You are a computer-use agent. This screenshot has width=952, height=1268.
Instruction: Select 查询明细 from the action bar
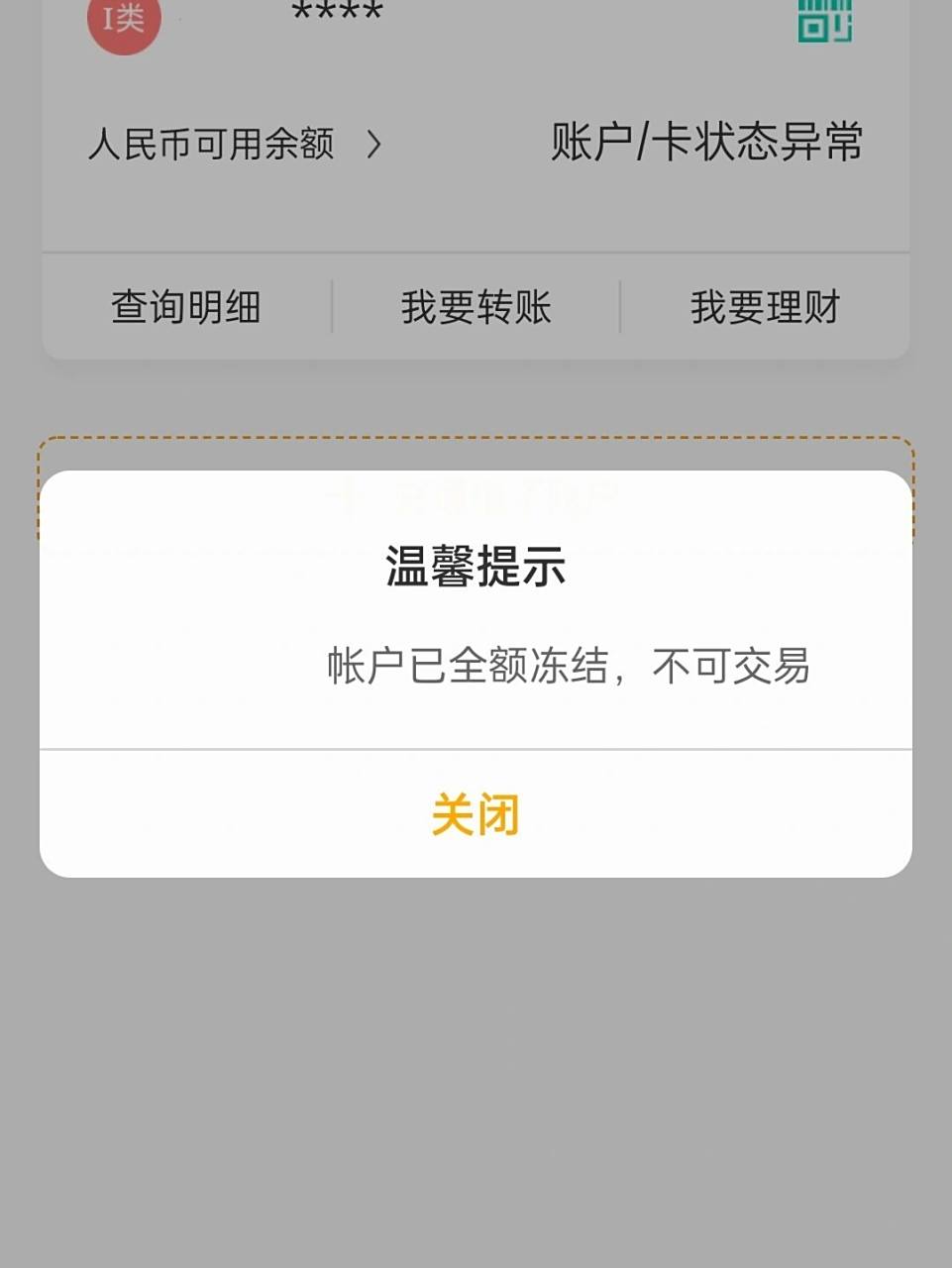pos(184,308)
